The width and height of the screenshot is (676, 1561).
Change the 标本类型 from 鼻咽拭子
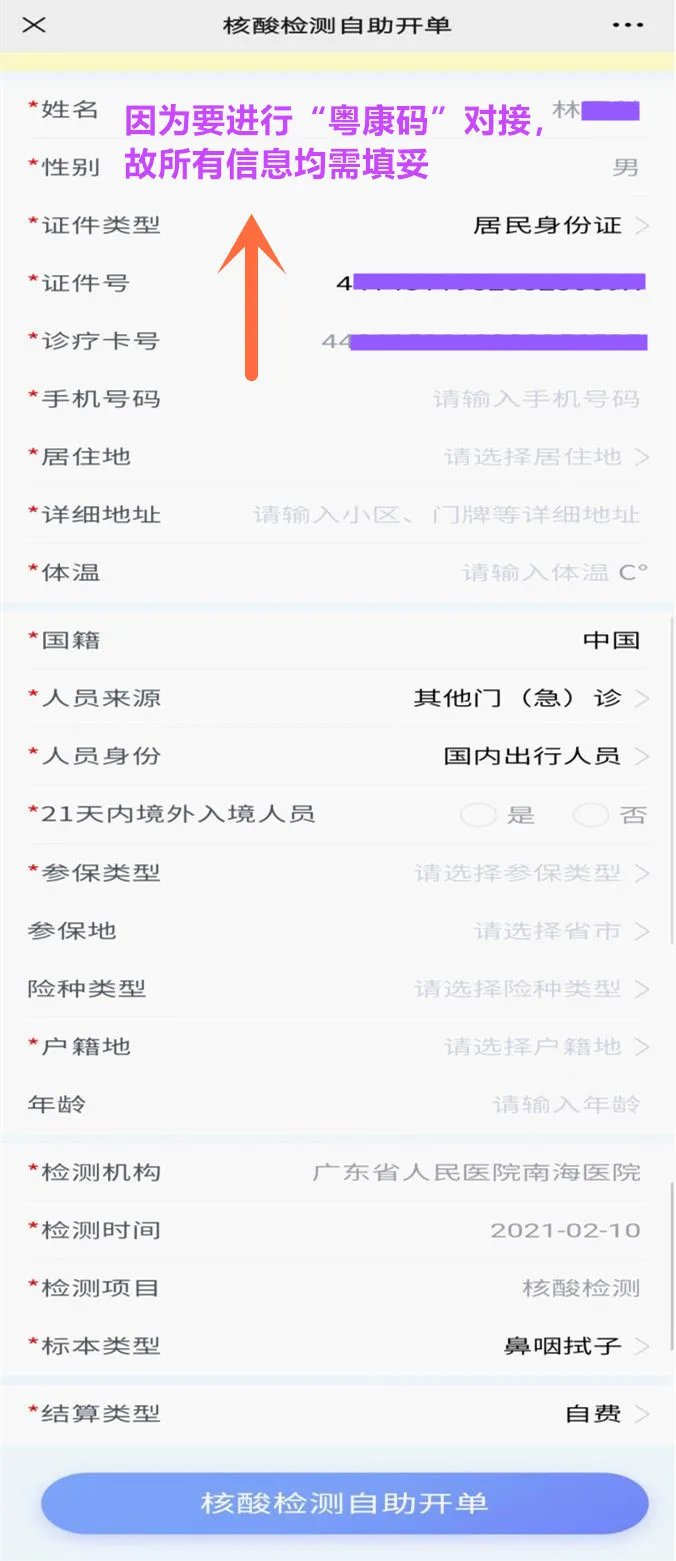(575, 1346)
